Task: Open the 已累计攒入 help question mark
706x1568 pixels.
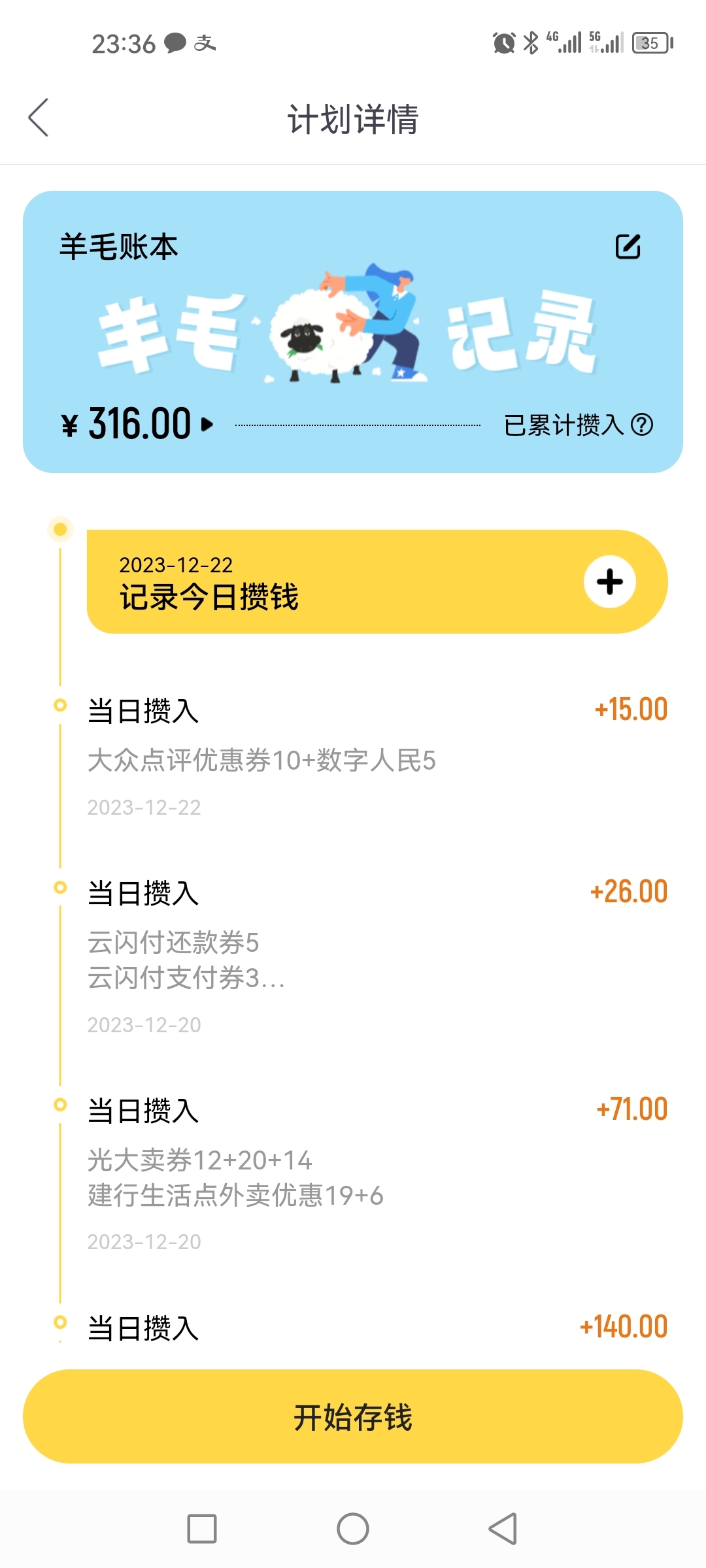Action: [642, 425]
